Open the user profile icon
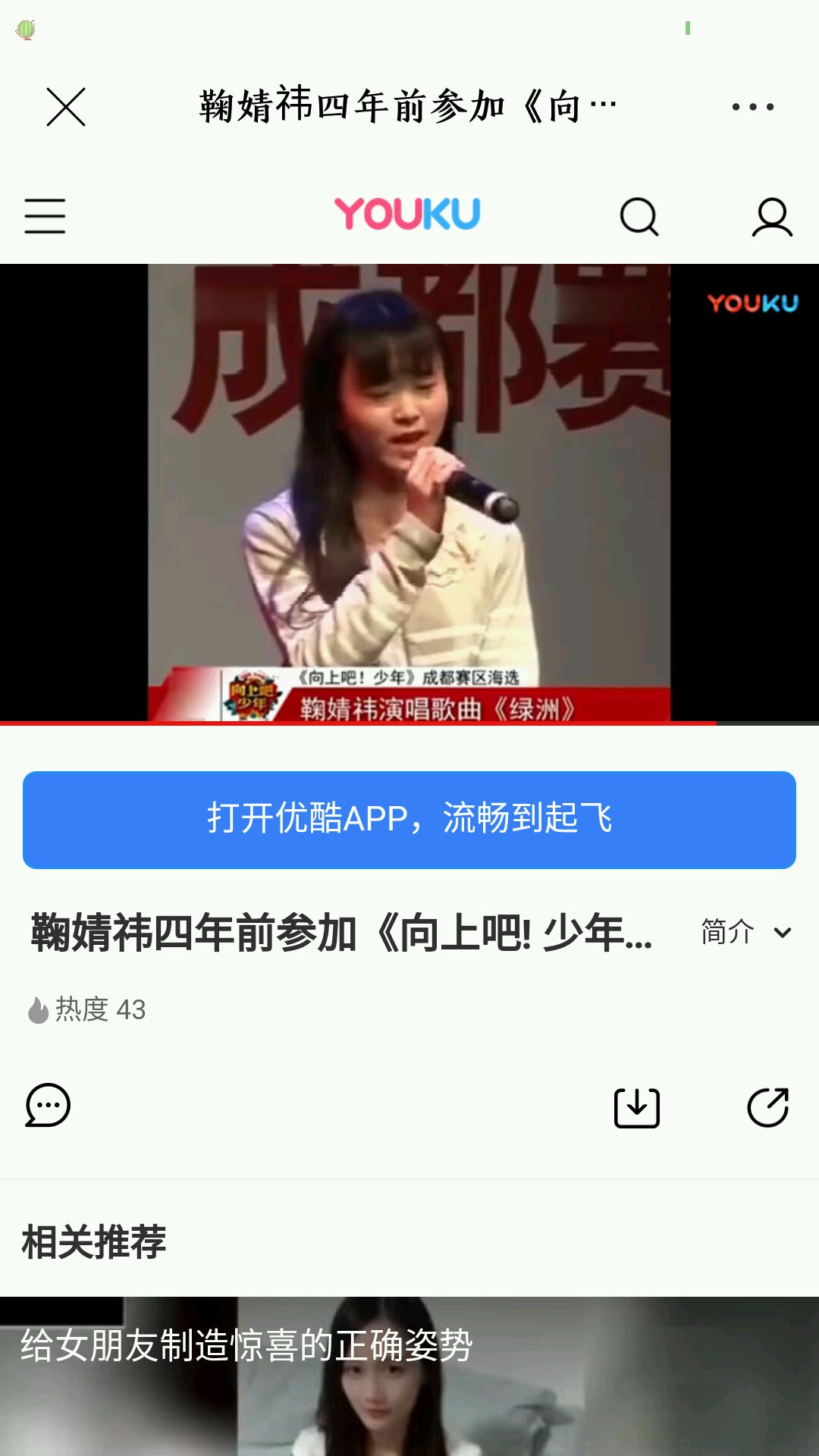This screenshot has height=1456, width=819. pos(772,217)
